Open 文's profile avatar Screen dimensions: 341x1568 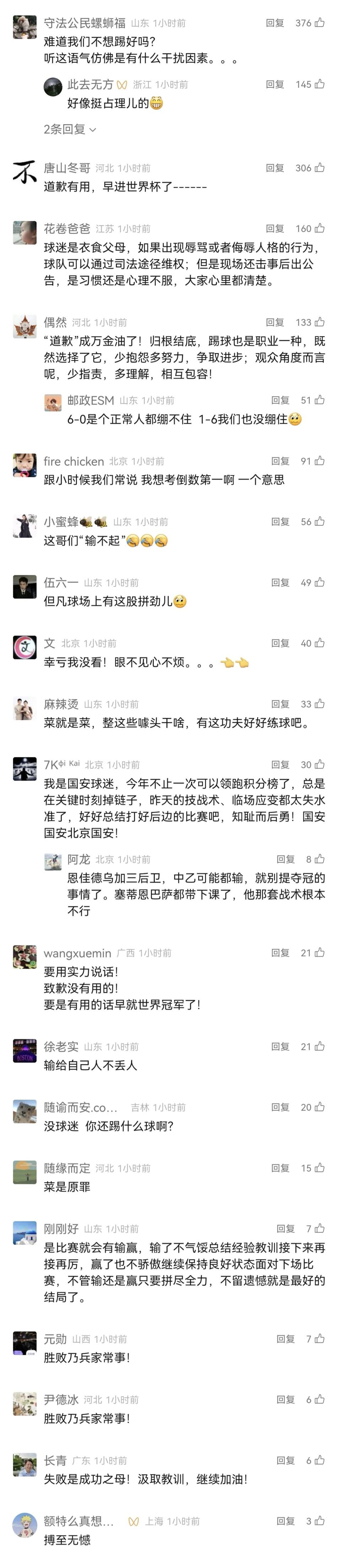coord(25,648)
